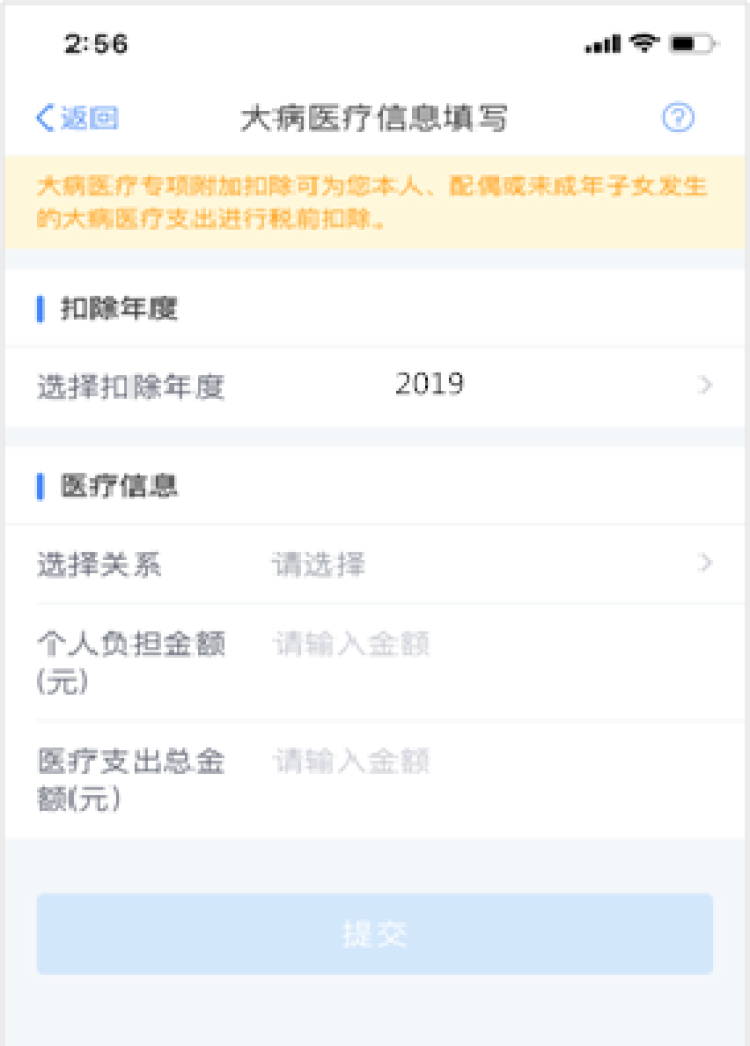
Task: Tap the 提交 submit button
Action: (375, 934)
